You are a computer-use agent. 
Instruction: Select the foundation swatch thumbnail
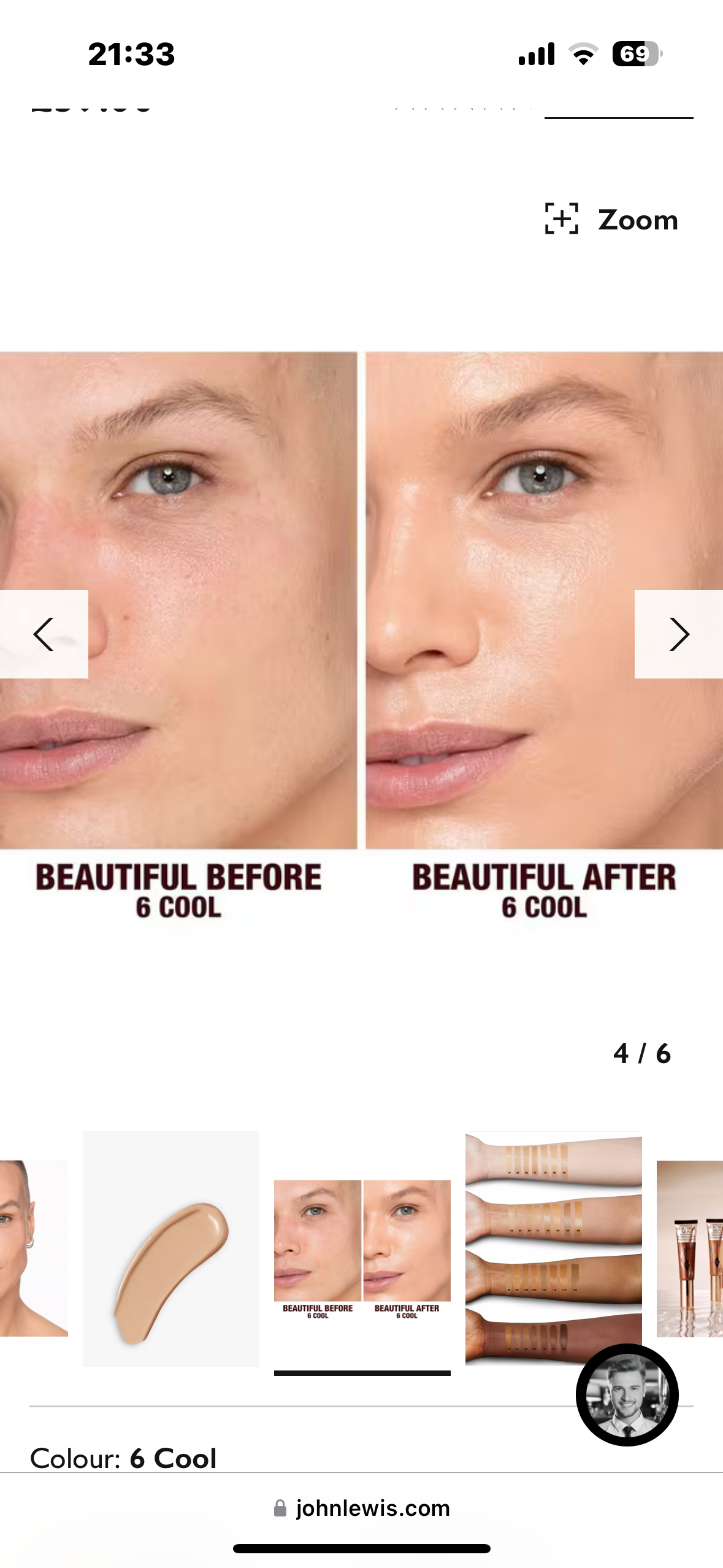click(x=170, y=1248)
